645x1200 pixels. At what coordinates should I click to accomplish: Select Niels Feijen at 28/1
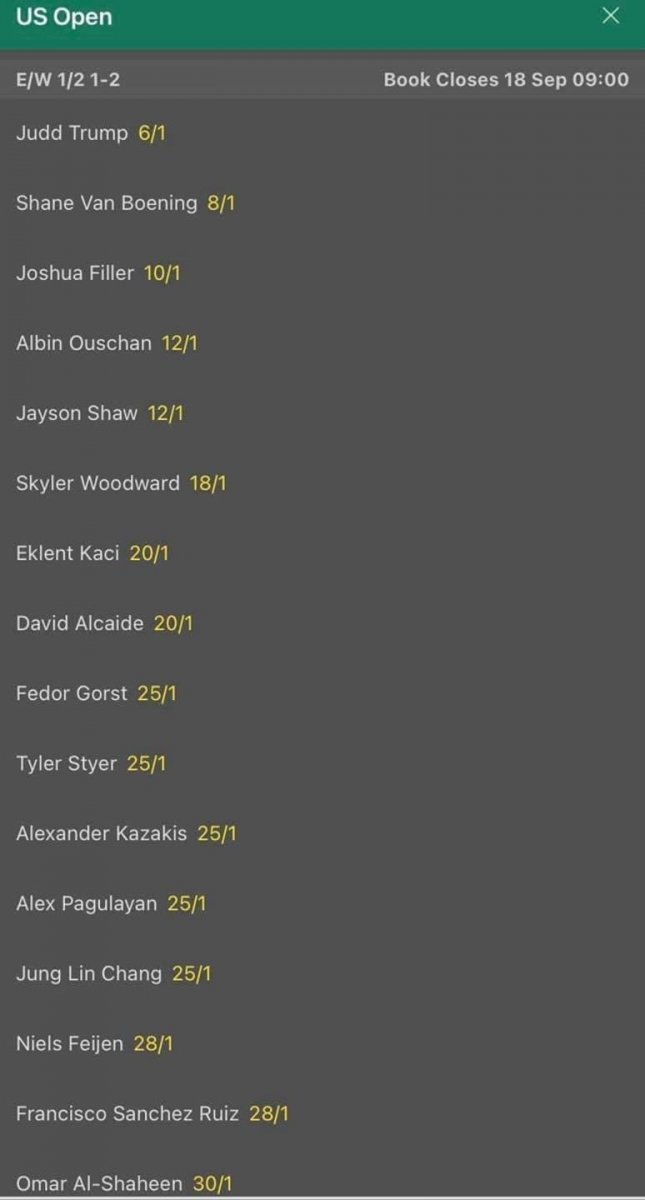(153, 1043)
